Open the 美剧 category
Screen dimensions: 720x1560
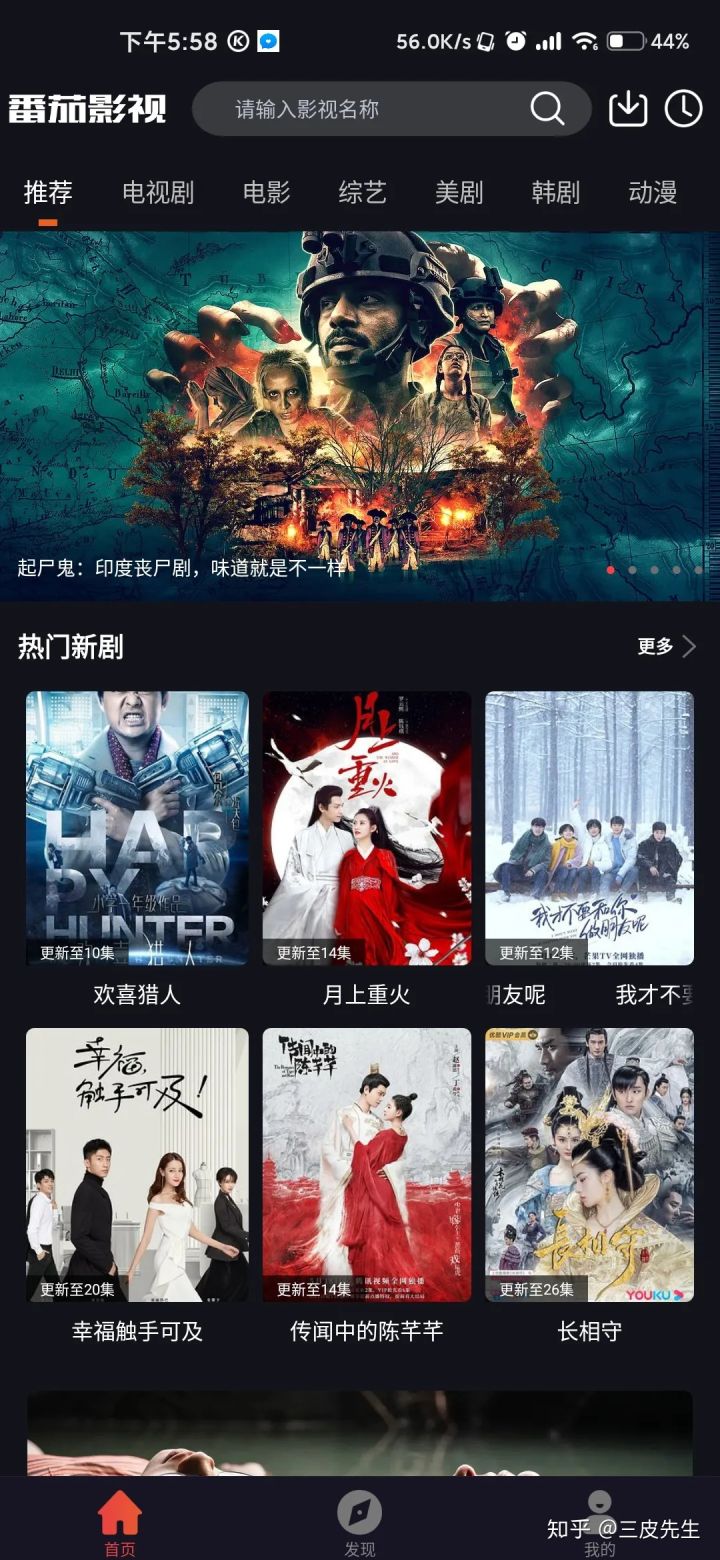(460, 193)
